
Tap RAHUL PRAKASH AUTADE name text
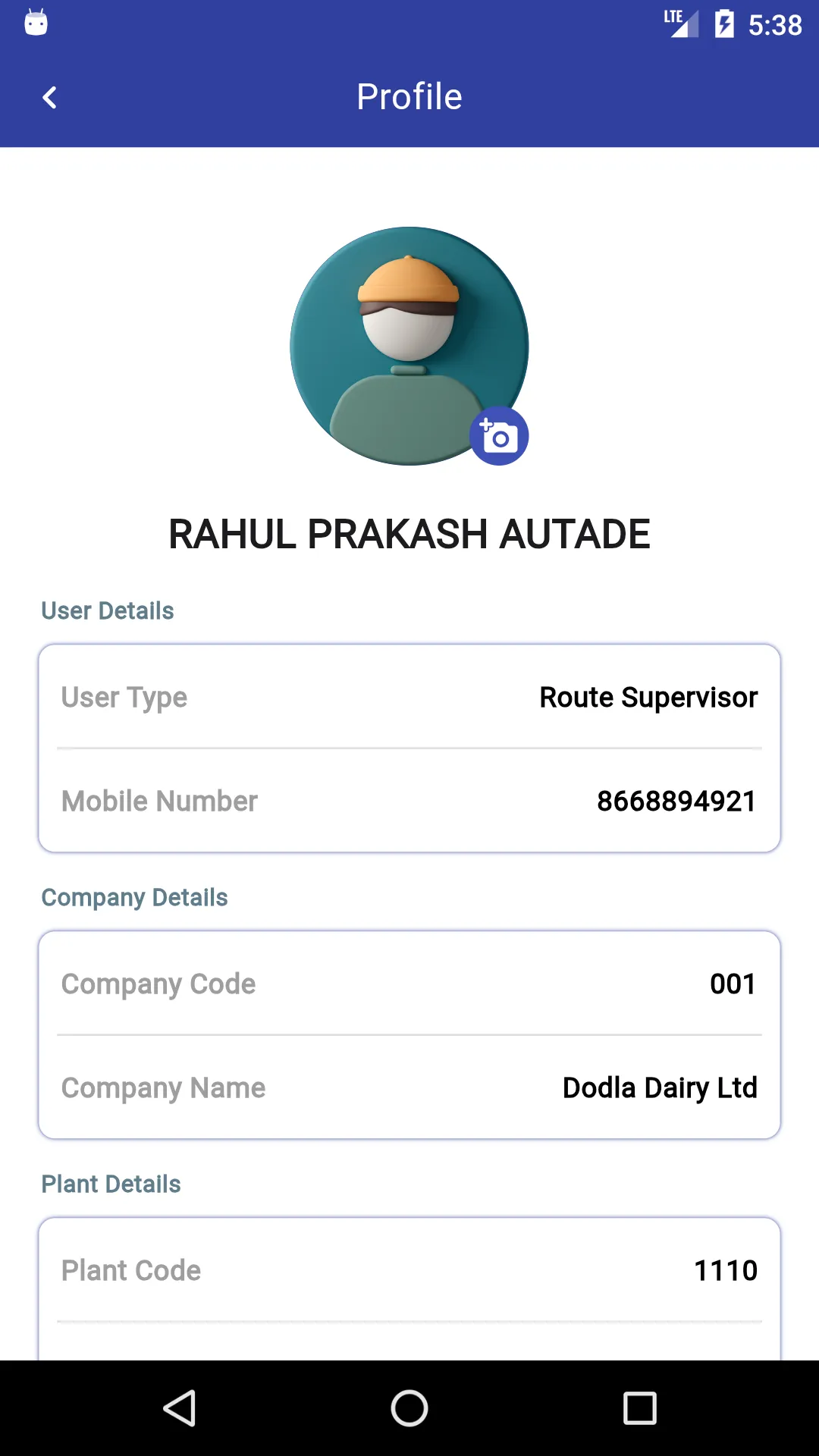[x=409, y=534]
